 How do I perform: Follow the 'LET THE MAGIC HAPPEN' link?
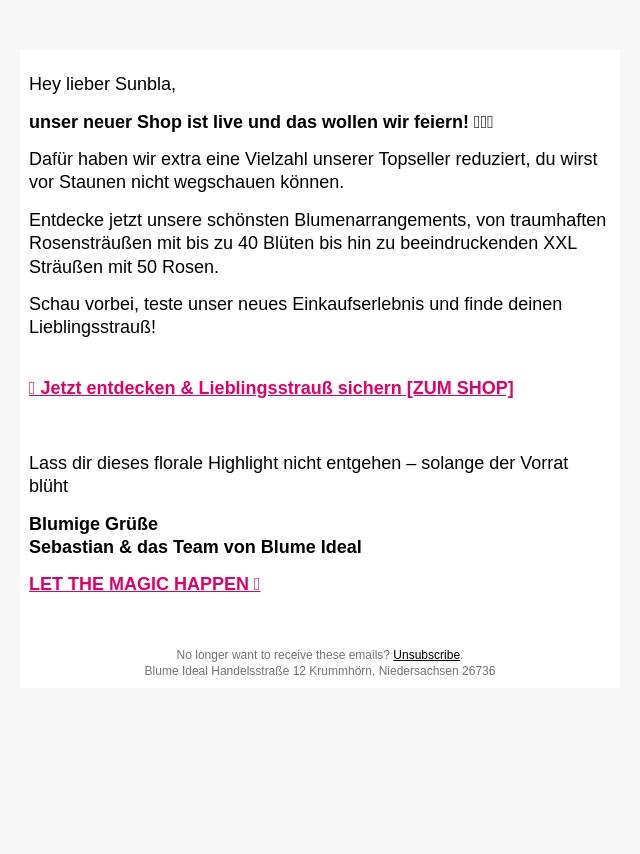click(144, 584)
